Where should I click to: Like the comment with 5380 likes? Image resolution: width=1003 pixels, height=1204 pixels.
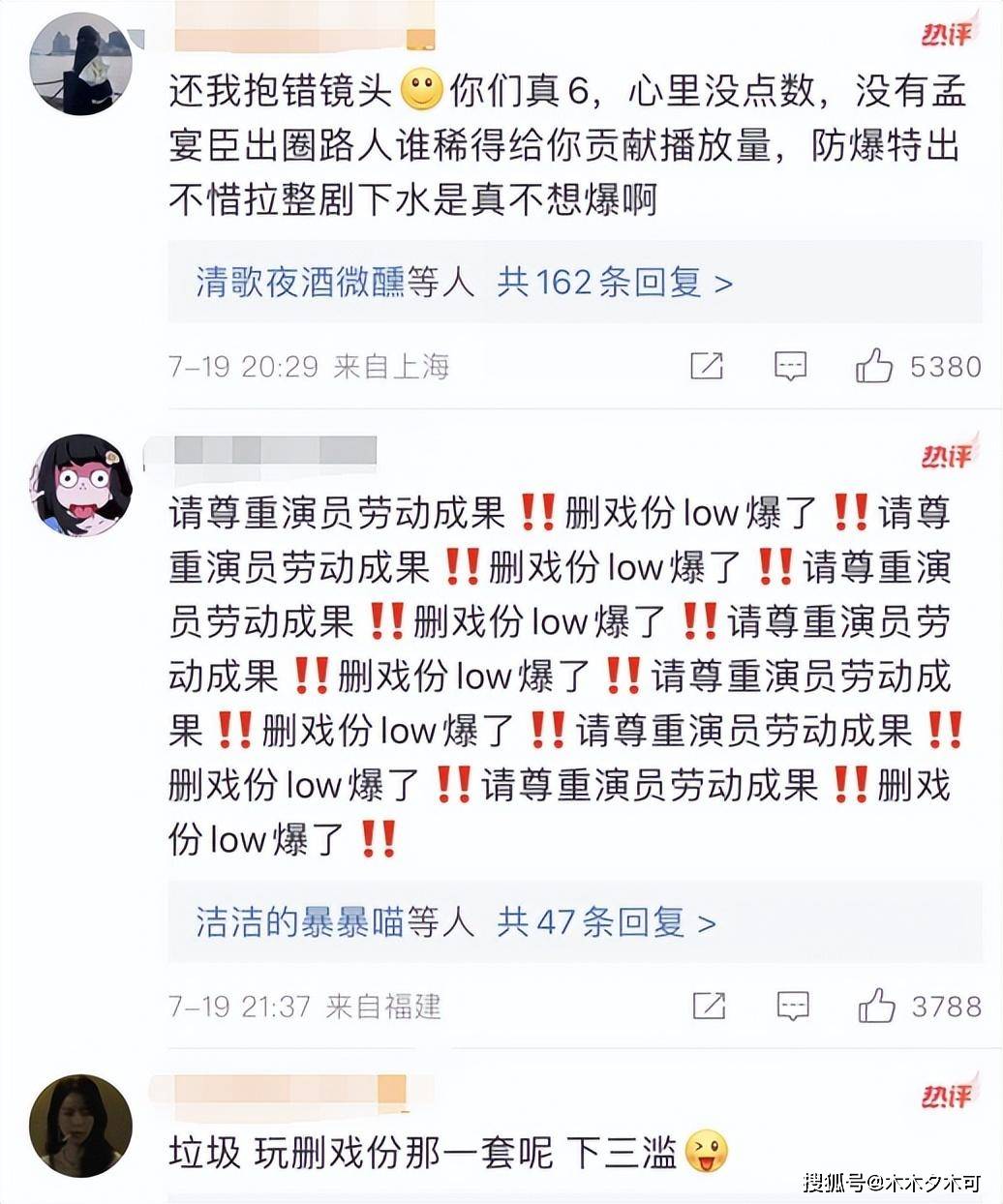pyautogui.click(x=874, y=367)
